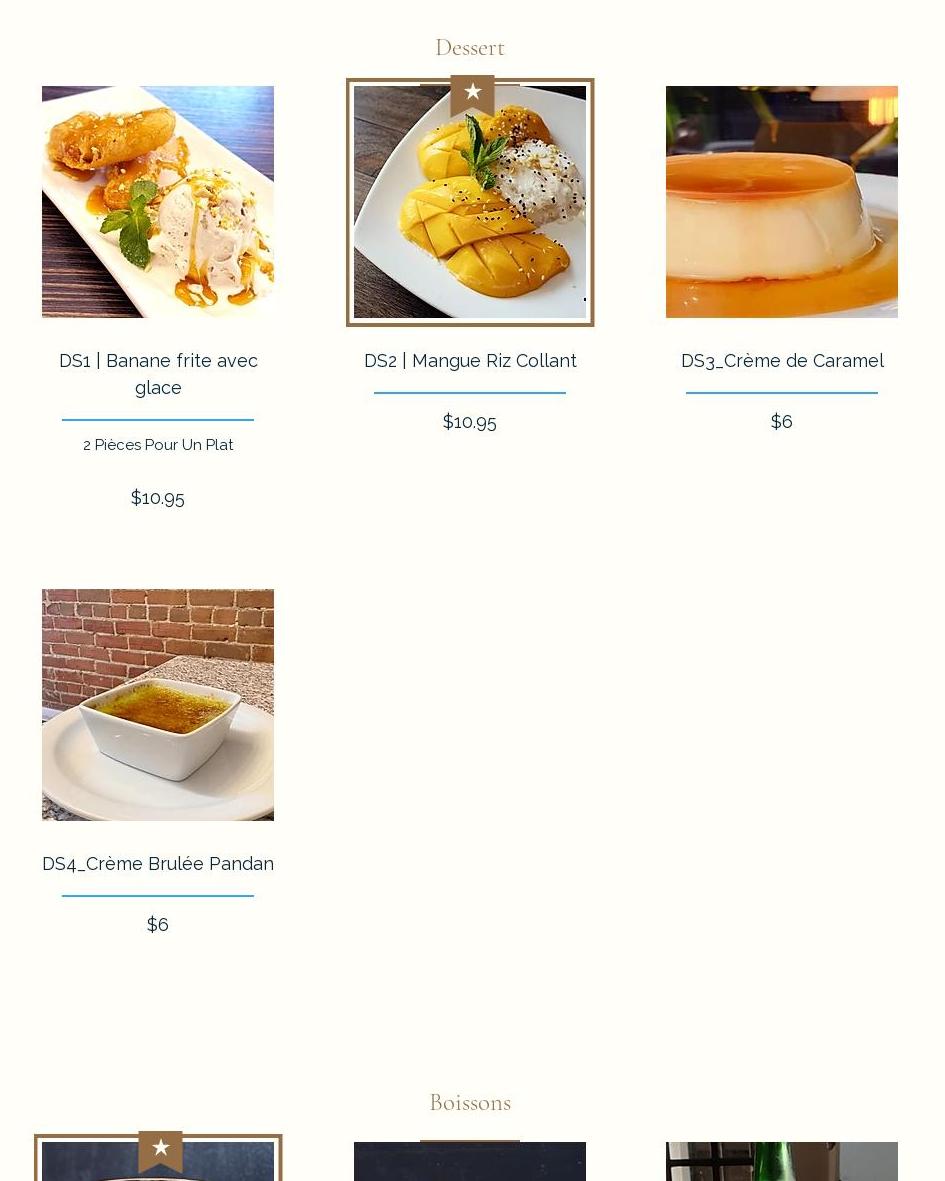View the Mangue Riz Collant item
This screenshot has width=945, height=1181.
[x=470, y=202]
